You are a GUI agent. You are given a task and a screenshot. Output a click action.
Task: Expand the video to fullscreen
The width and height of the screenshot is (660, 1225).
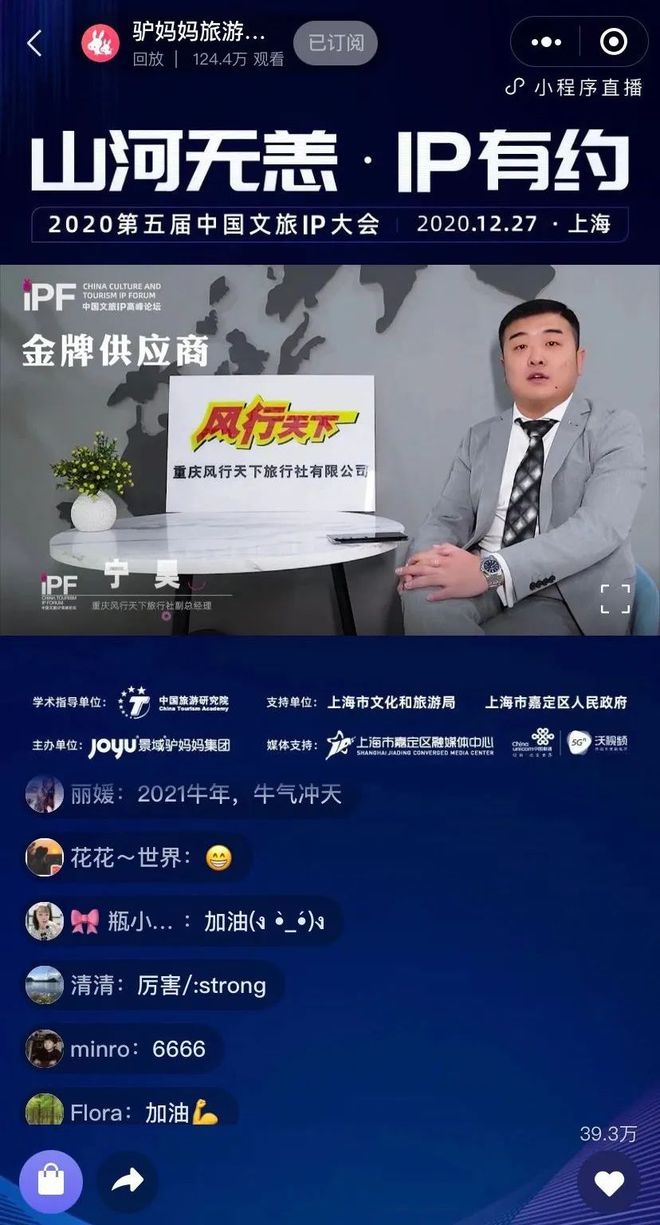click(x=615, y=599)
